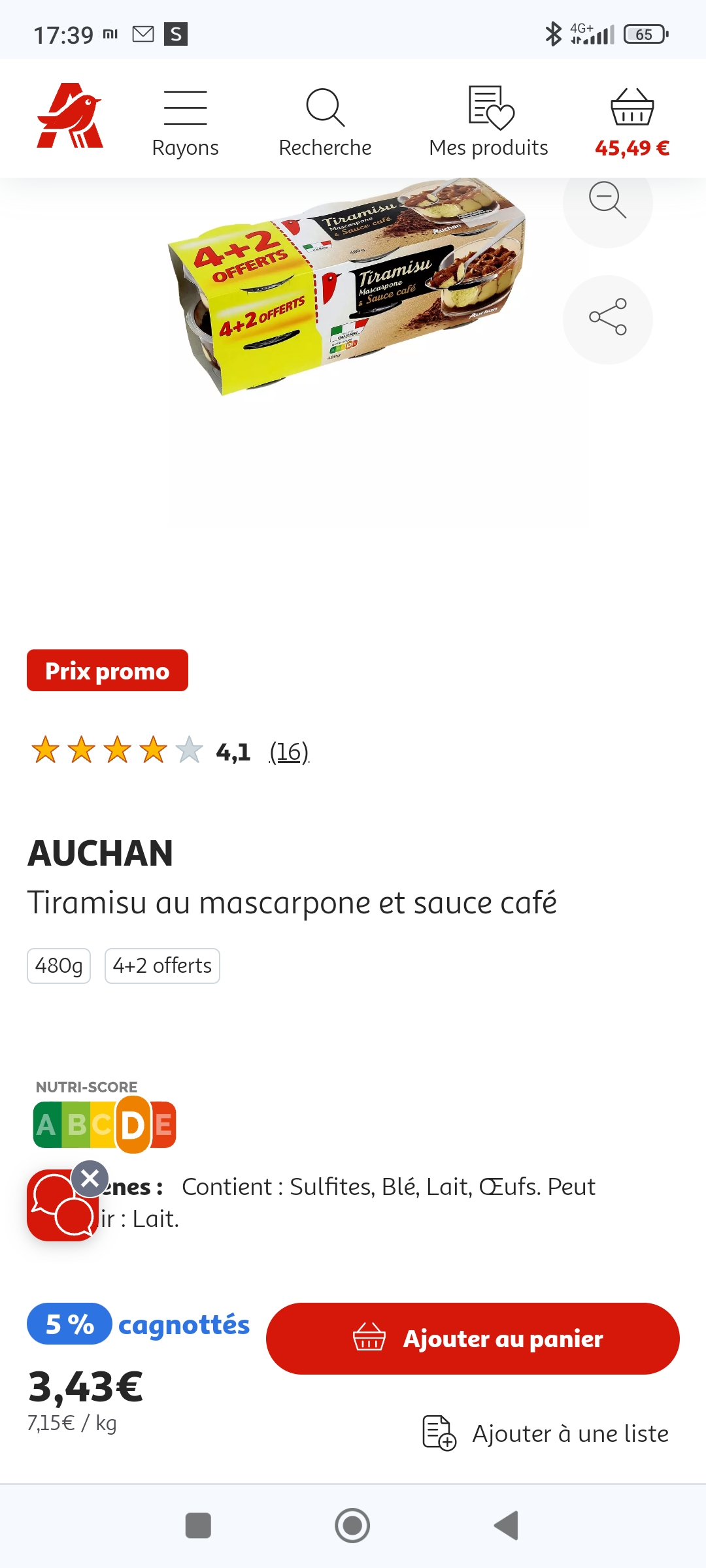This screenshot has width=706, height=1568.
Task: Share this tiramisu product
Action: pos(607,319)
